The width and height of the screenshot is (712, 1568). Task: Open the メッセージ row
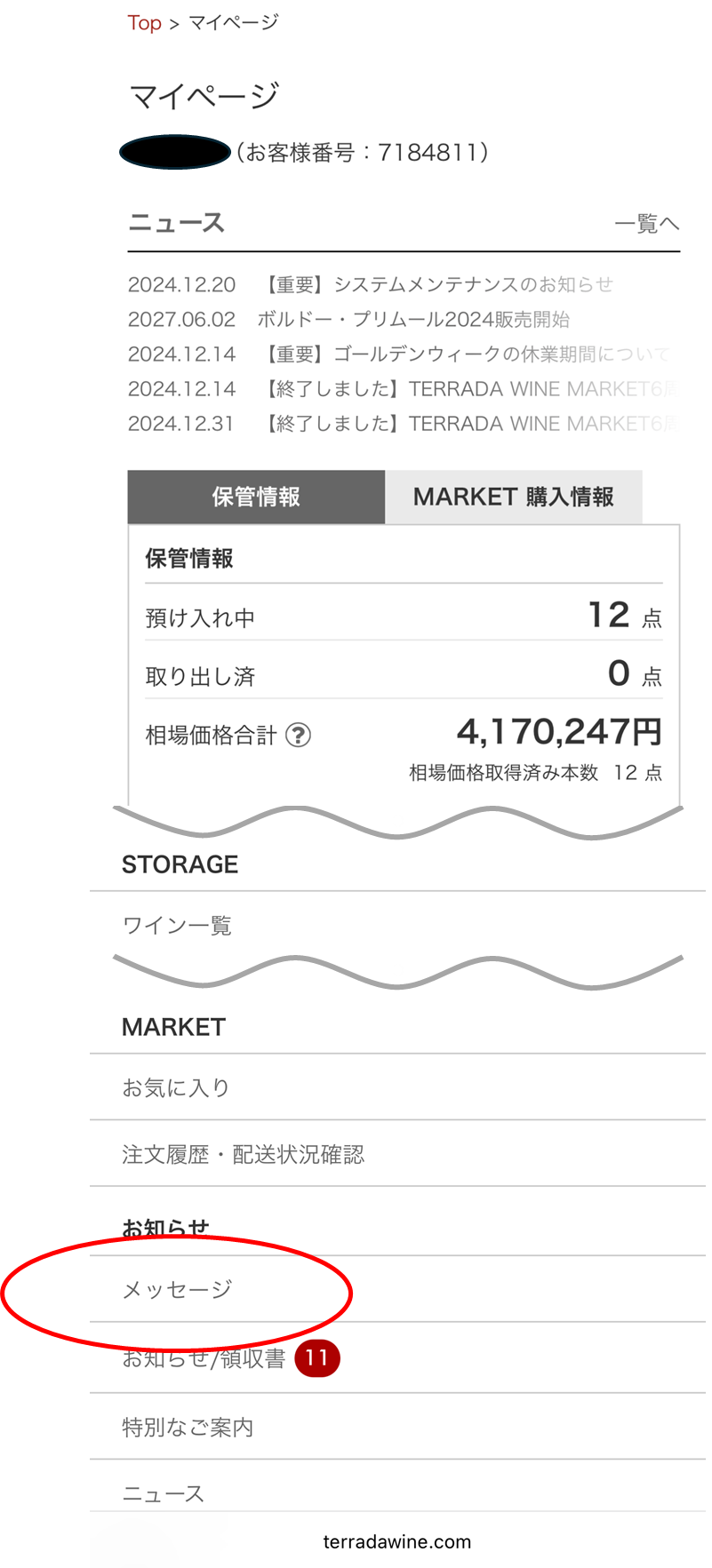[x=177, y=1289]
